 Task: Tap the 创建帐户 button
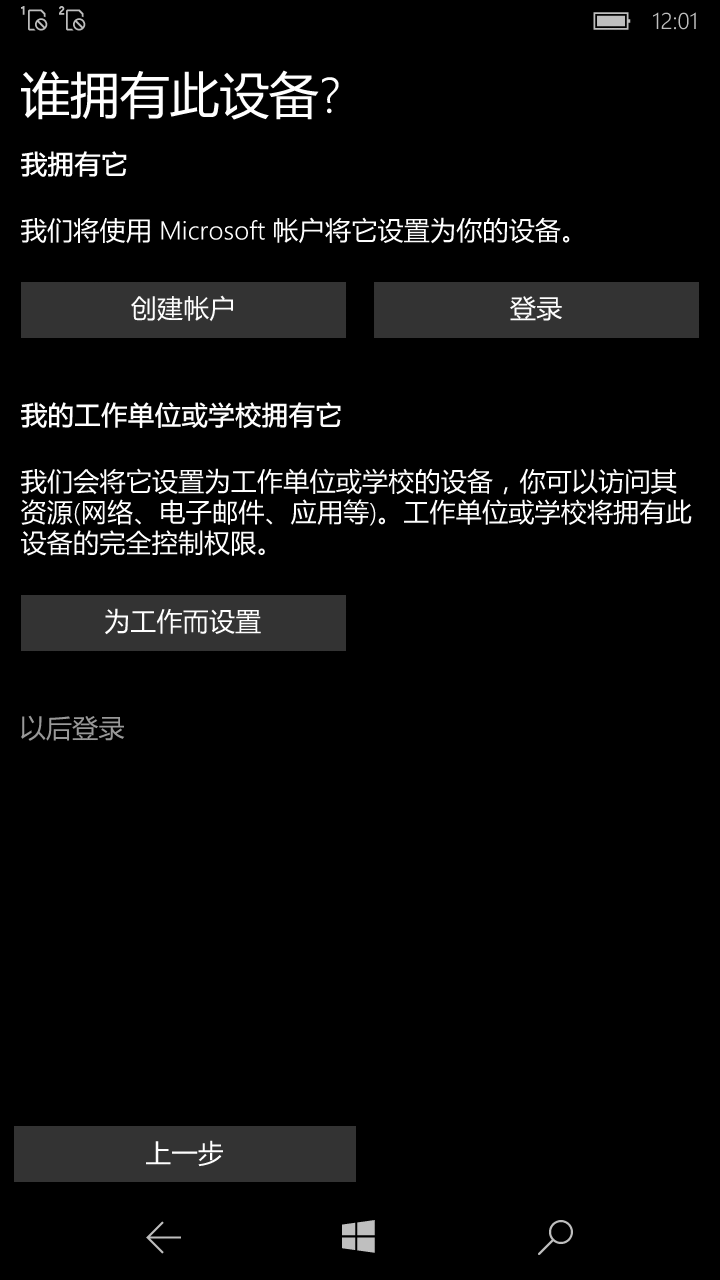pos(183,309)
